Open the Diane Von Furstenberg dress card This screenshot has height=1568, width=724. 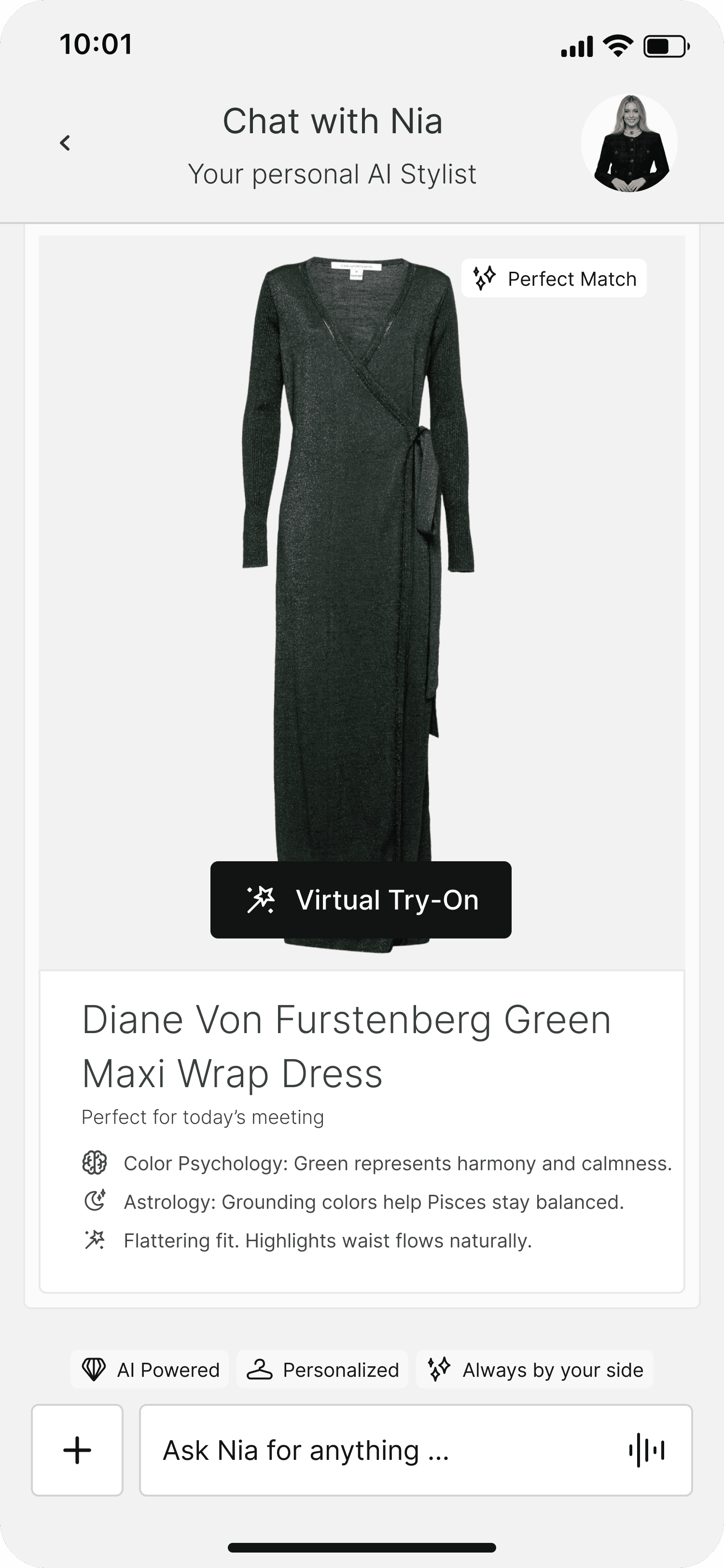[x=362, y=764]
